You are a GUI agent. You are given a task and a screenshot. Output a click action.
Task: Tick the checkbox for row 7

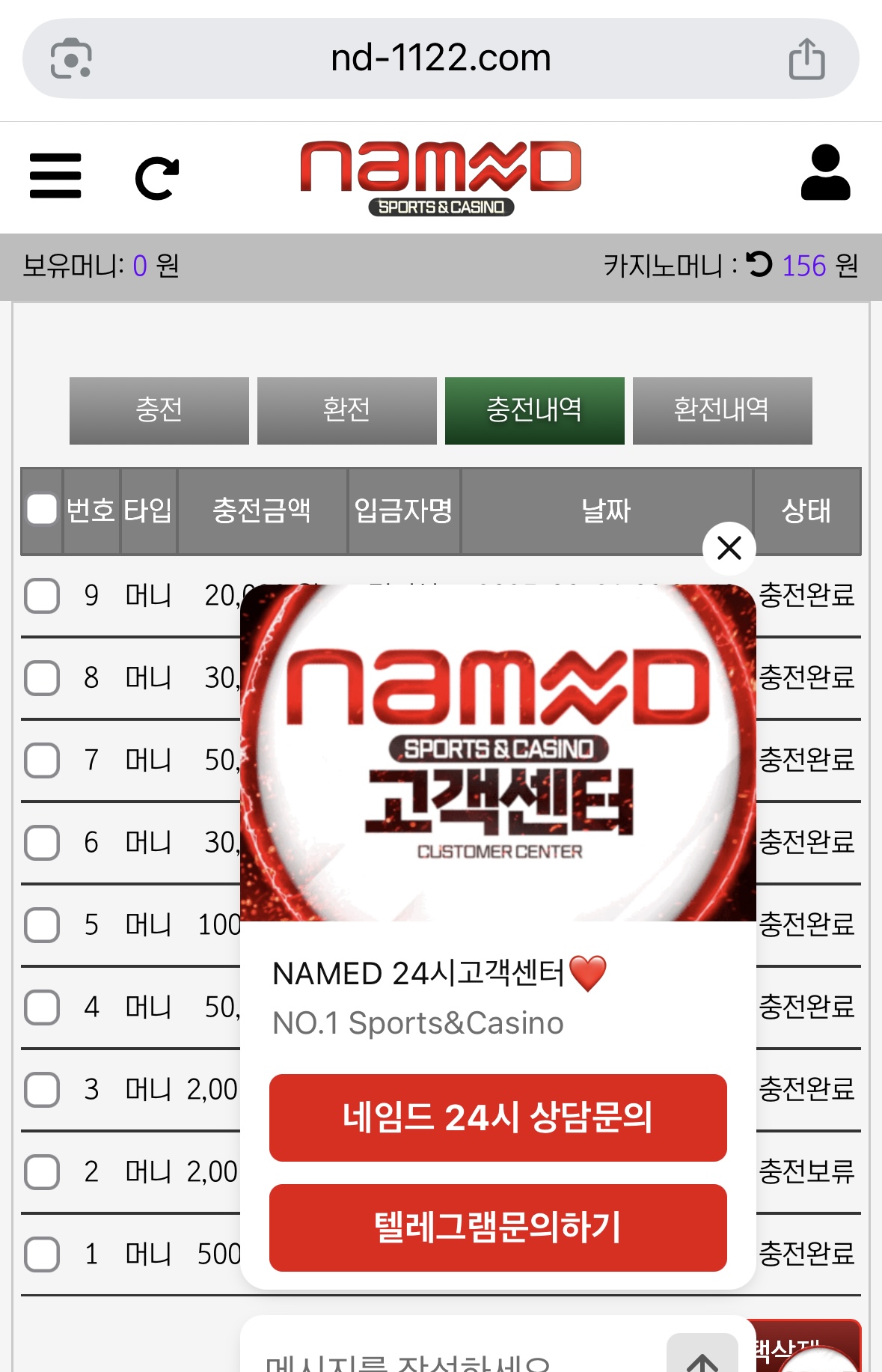click(42, 760)
